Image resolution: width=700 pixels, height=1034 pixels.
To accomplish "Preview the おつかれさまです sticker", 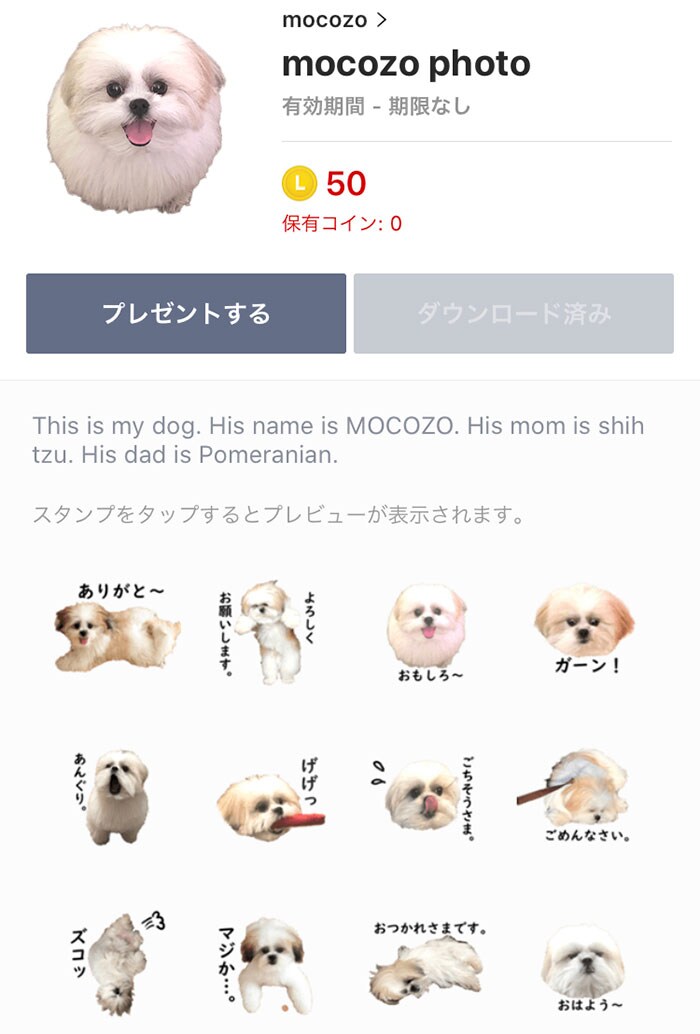I will [x=427, y=960].
